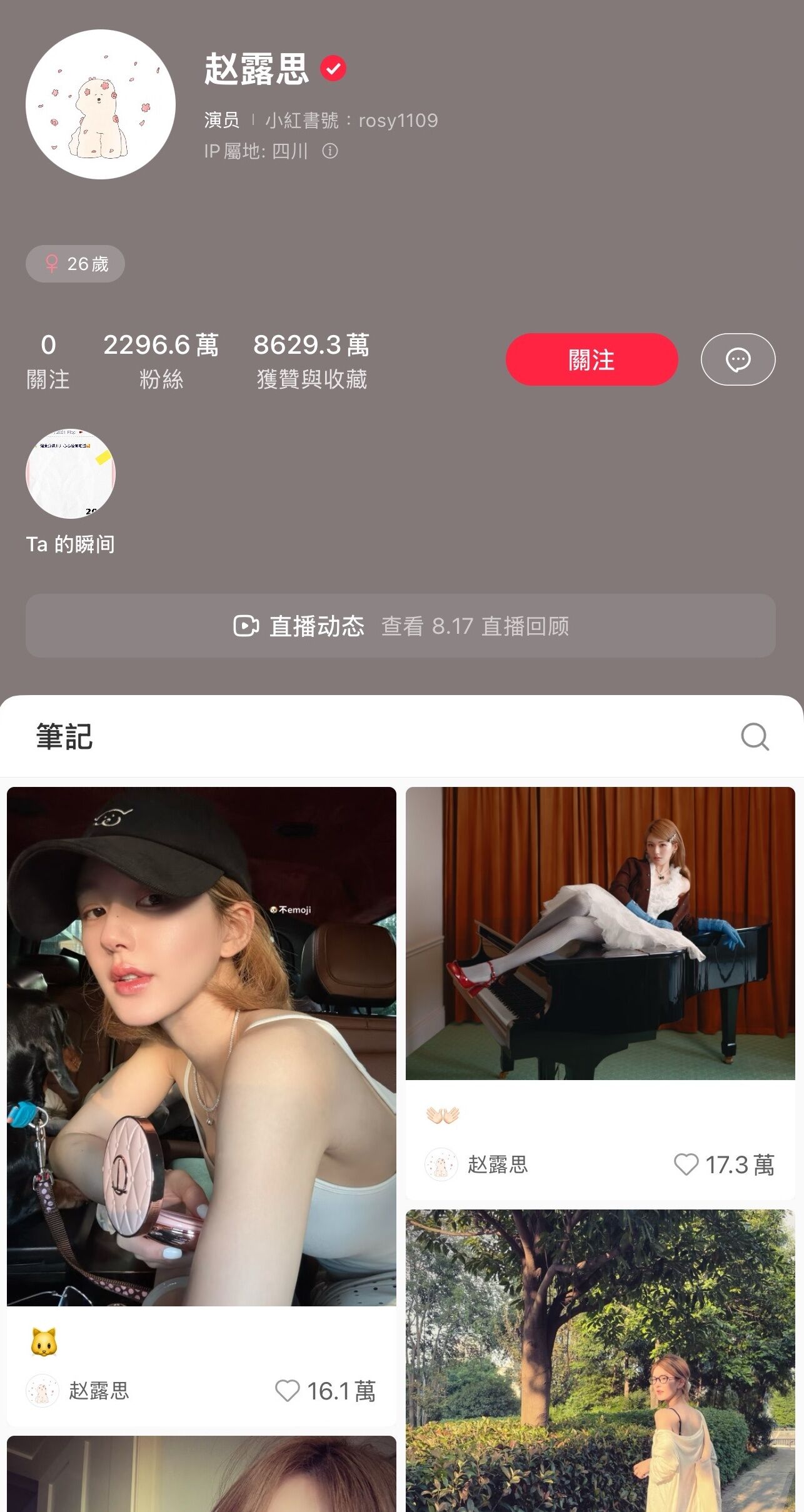804x1512 pixels.
Task: Click the small circular author avatar on the piano note
Action: tap(443, 1164)
